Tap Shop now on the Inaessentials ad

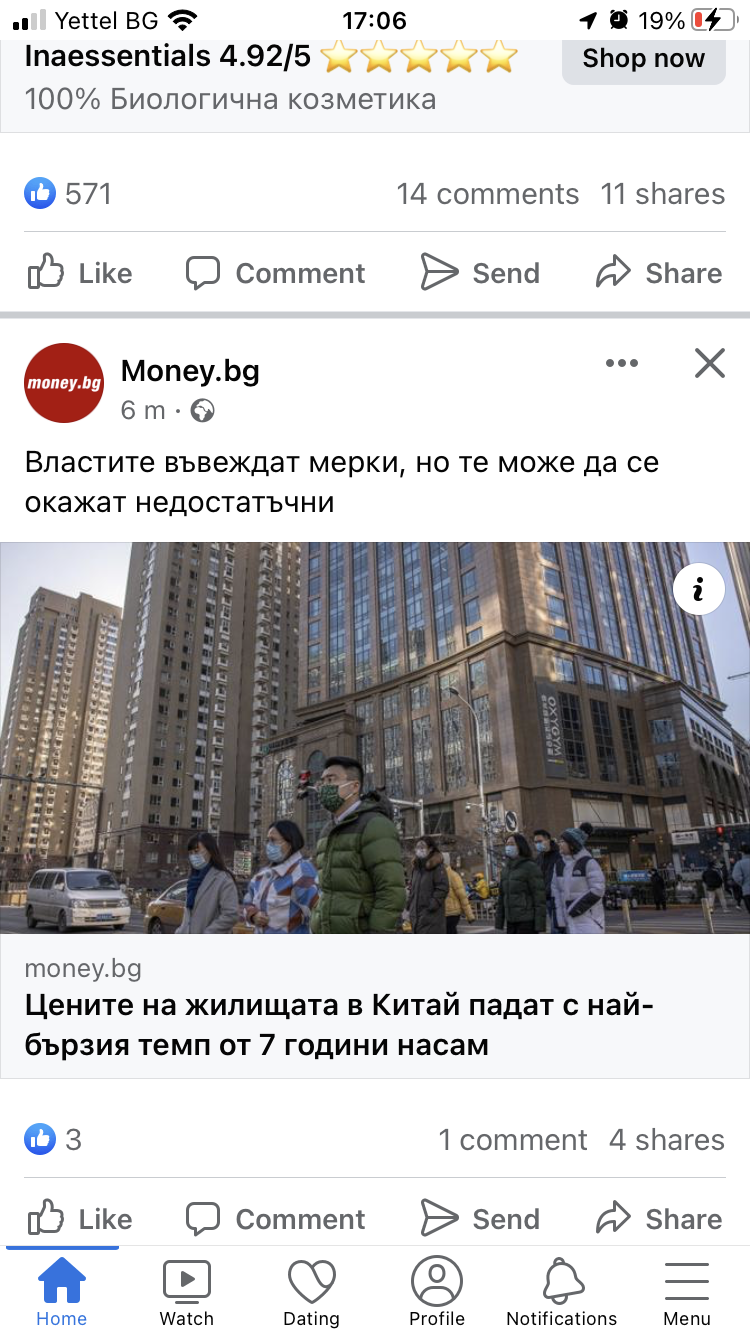pos(643,59)
